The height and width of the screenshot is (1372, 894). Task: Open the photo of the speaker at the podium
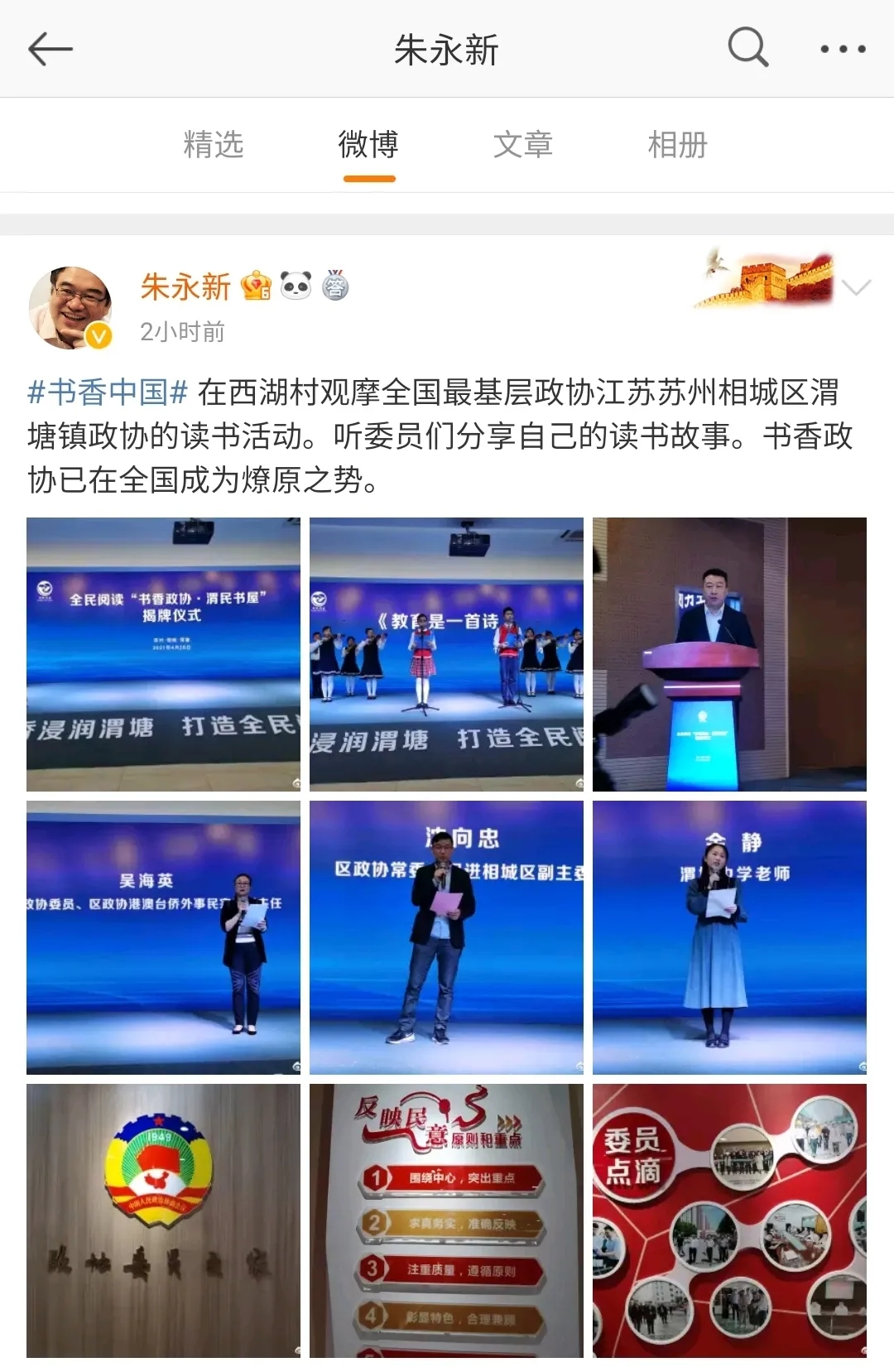[x=729, y=654]
